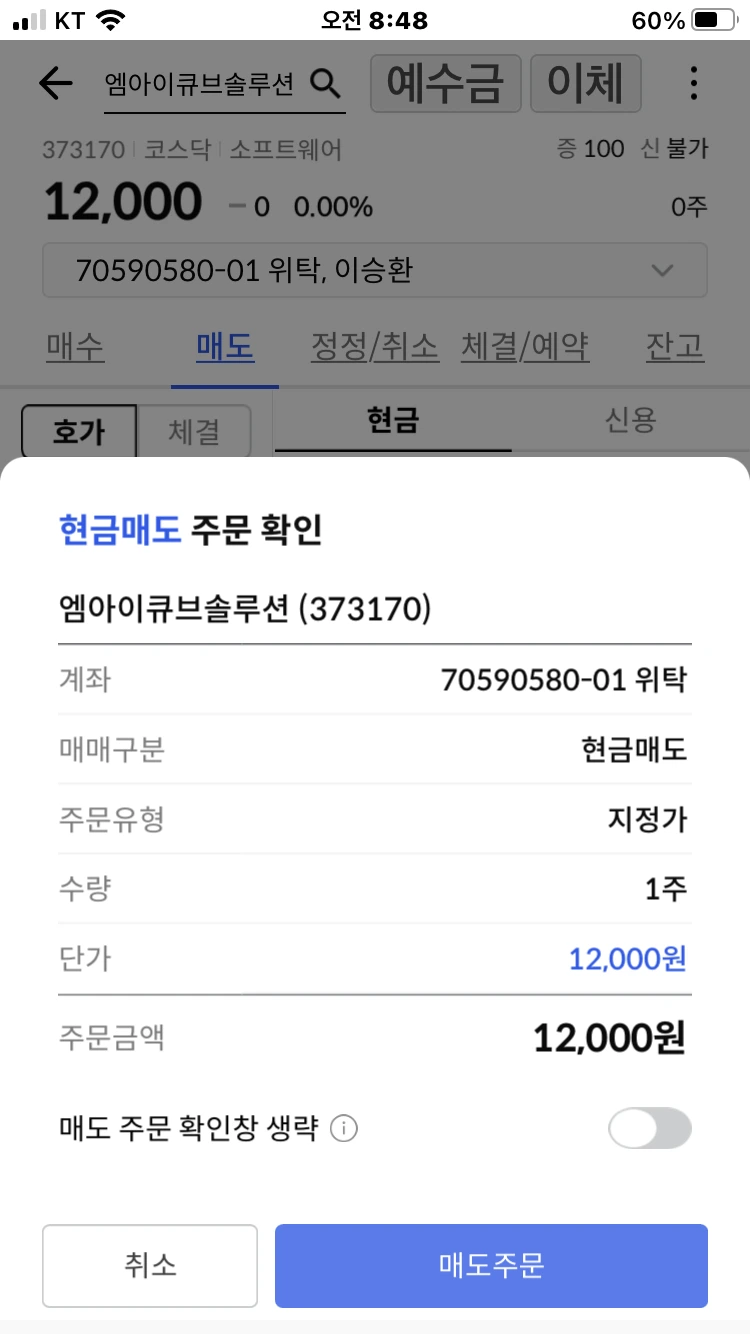Enable skipping the sell order confirmation popup
Viewport: 750px width, 1334px height.
click(x=650, y=1128)
